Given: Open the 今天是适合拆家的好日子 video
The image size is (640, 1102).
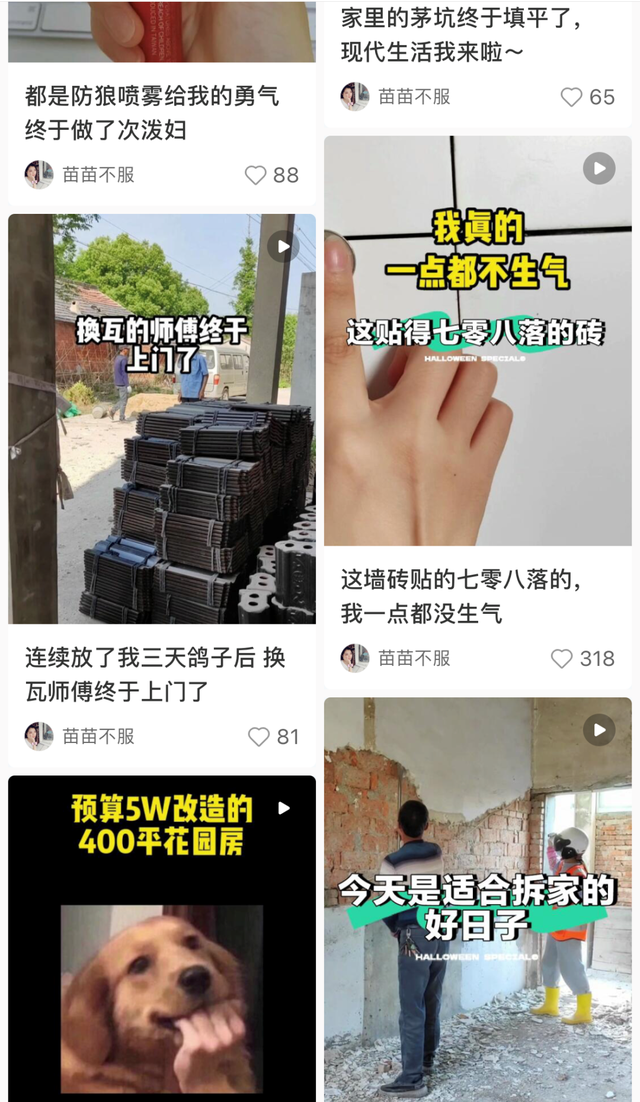Looking at the screenshot, I should click(478, 900).
